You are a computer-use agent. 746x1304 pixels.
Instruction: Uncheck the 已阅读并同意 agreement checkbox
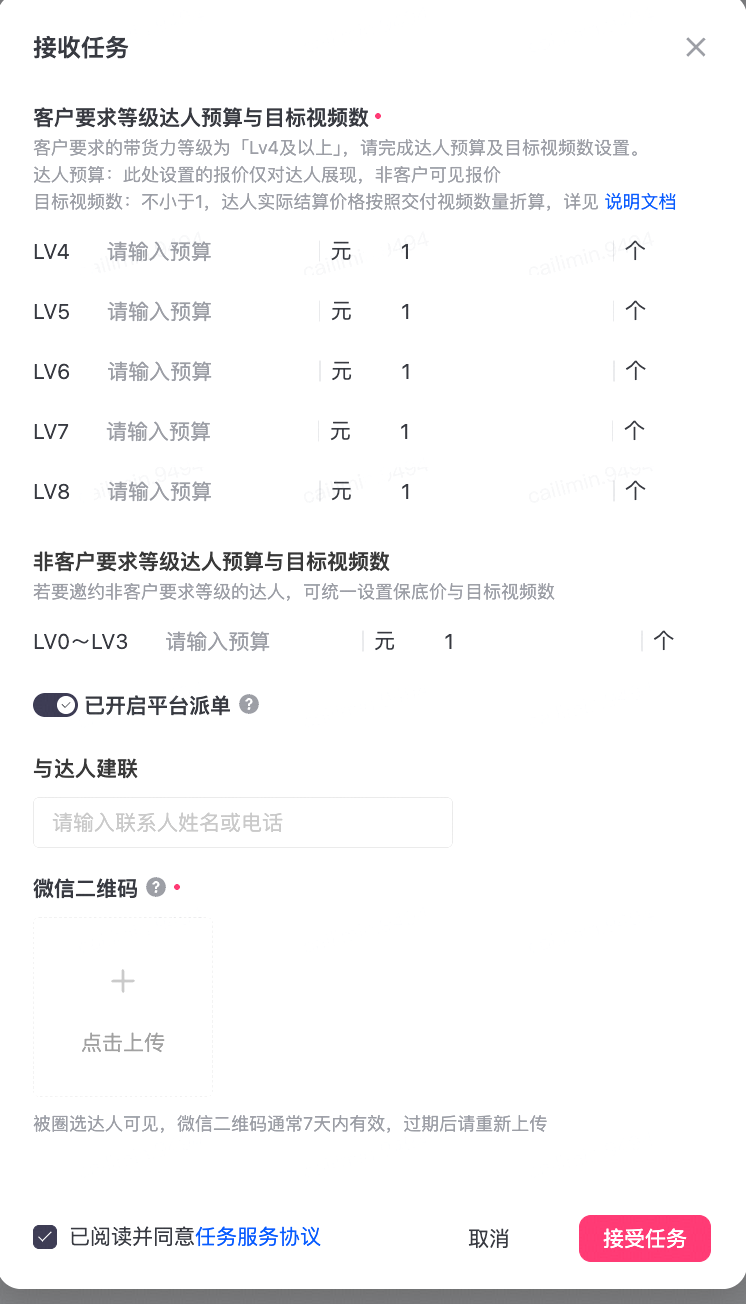tap(44, 1238)
